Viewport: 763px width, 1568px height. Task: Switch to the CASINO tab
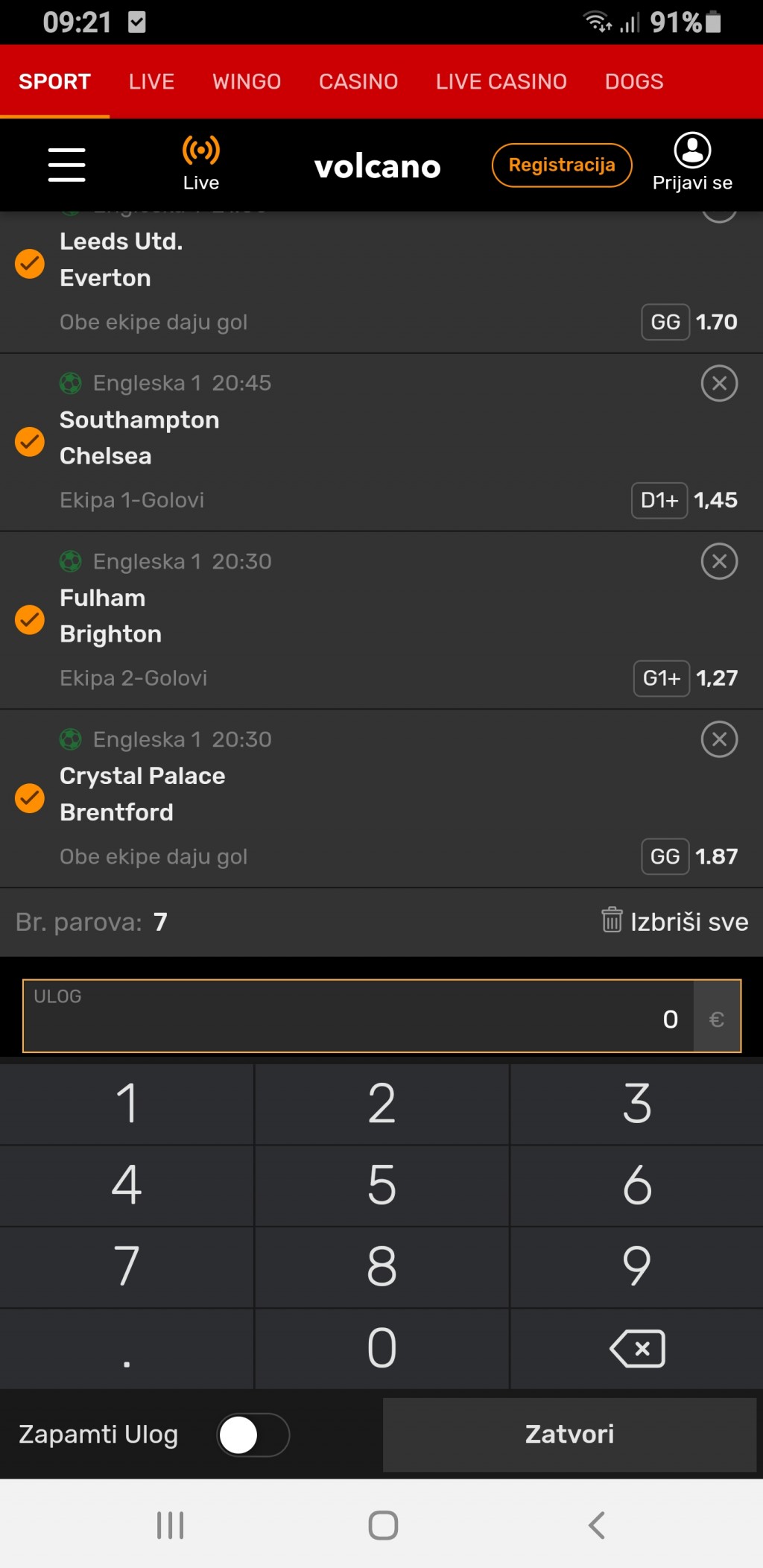(358, 81)
